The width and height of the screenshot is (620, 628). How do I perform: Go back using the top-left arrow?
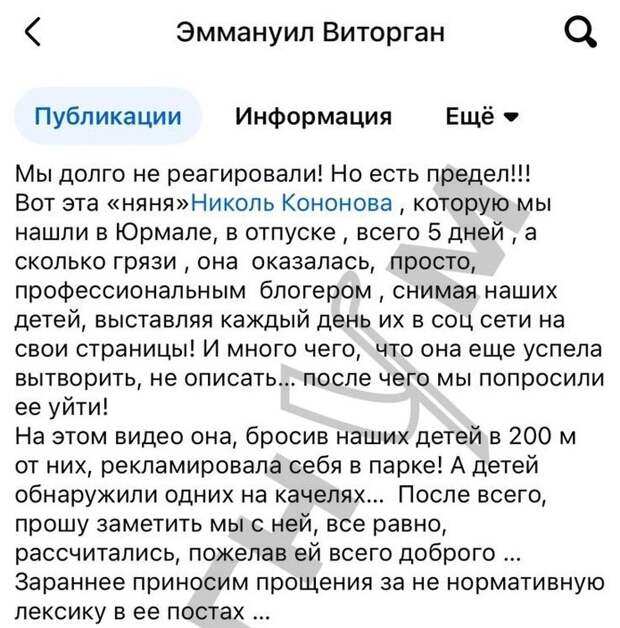coord(33,33)
